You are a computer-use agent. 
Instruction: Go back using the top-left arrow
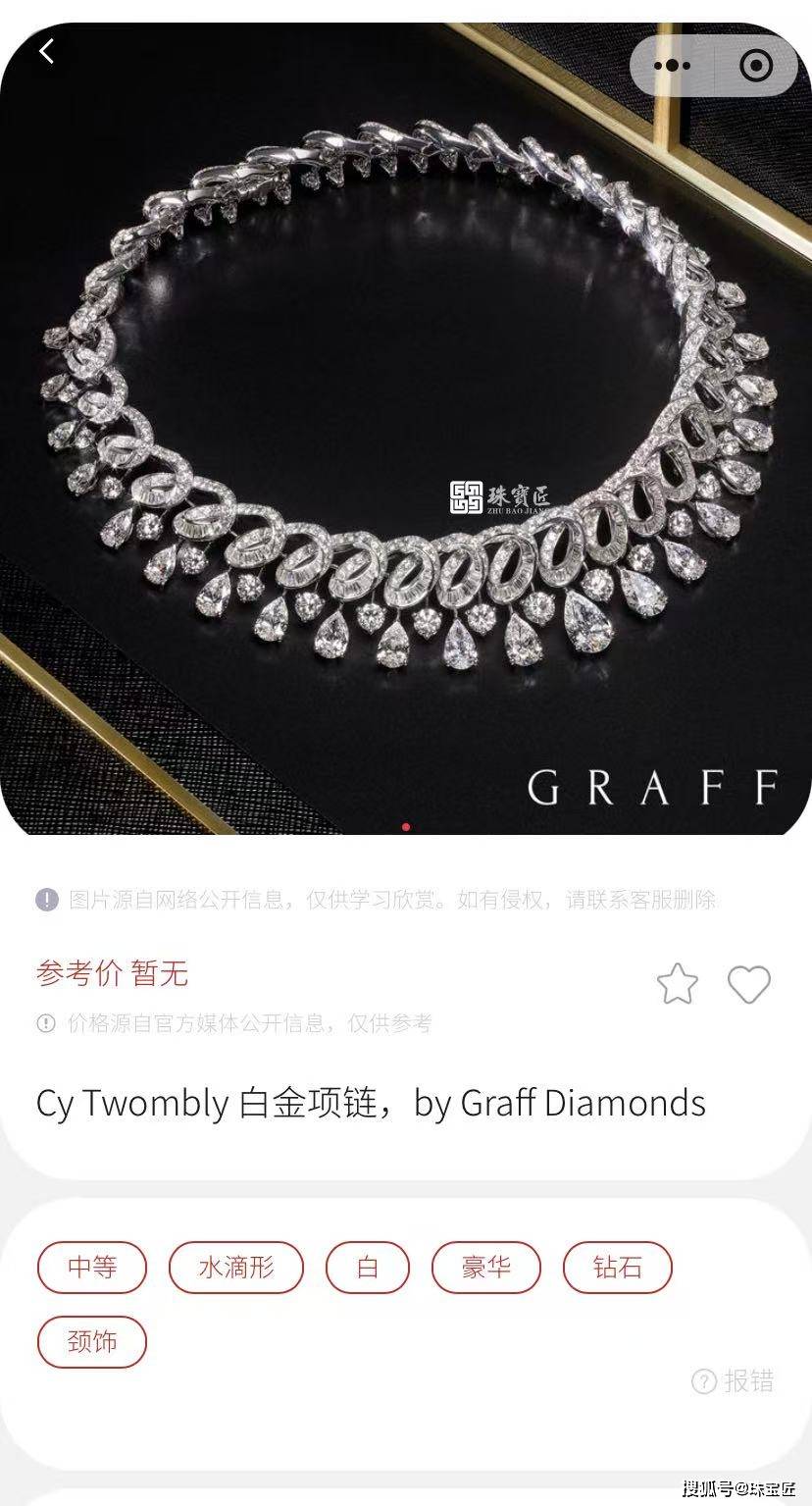pos(46,51)
